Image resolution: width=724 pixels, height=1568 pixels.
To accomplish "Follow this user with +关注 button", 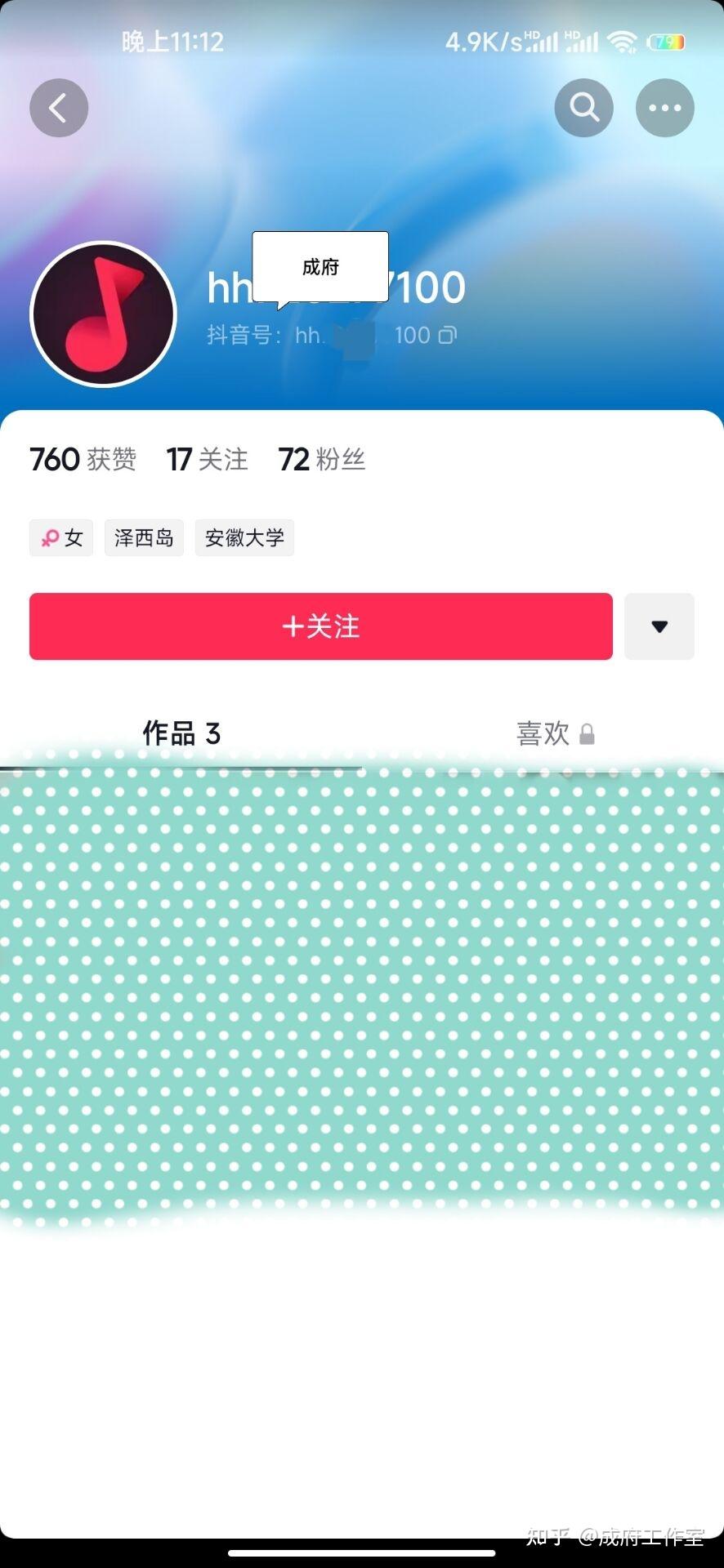I will click(x=321, y=626).
